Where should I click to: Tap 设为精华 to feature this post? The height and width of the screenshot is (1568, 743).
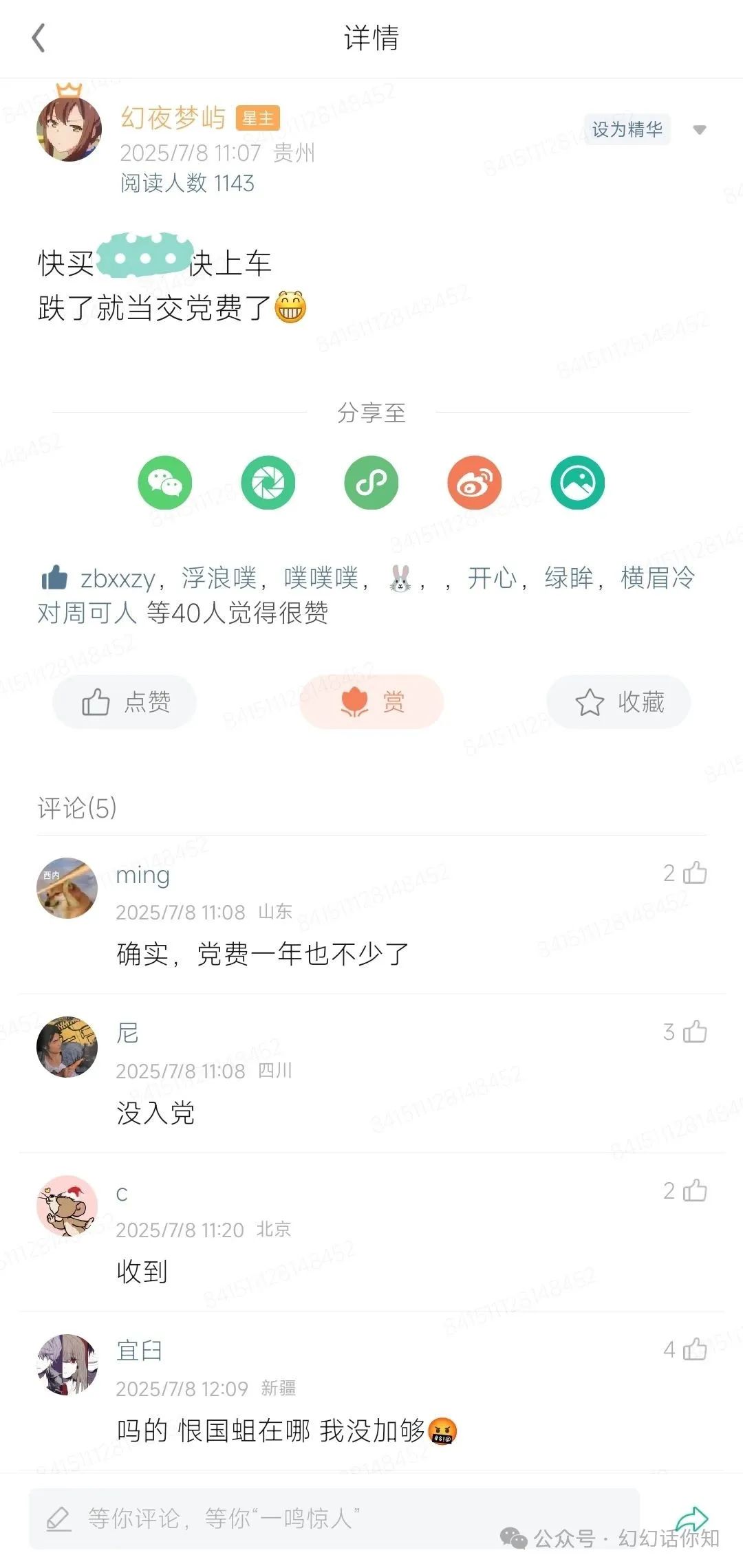(x=627, y=129)
